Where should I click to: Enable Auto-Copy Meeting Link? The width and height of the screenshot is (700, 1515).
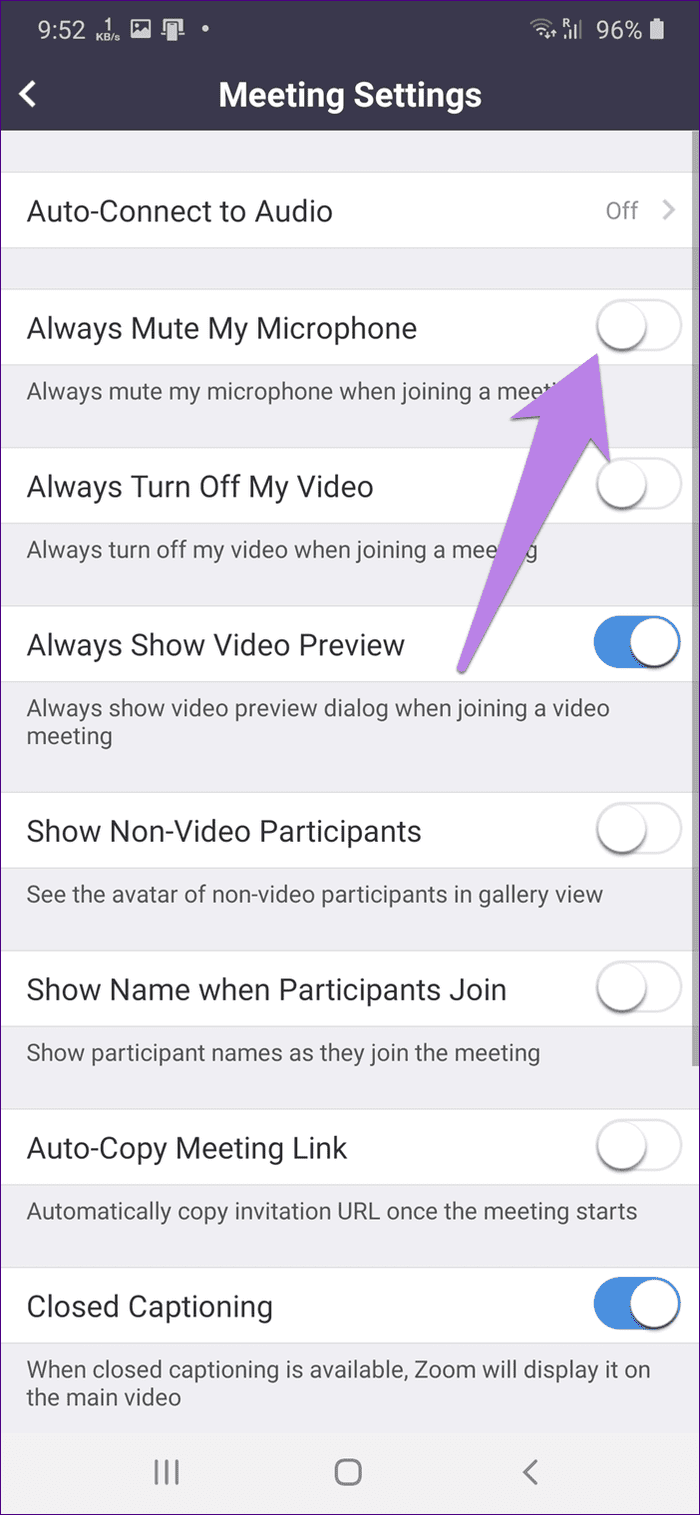[x=638, y=1147]
